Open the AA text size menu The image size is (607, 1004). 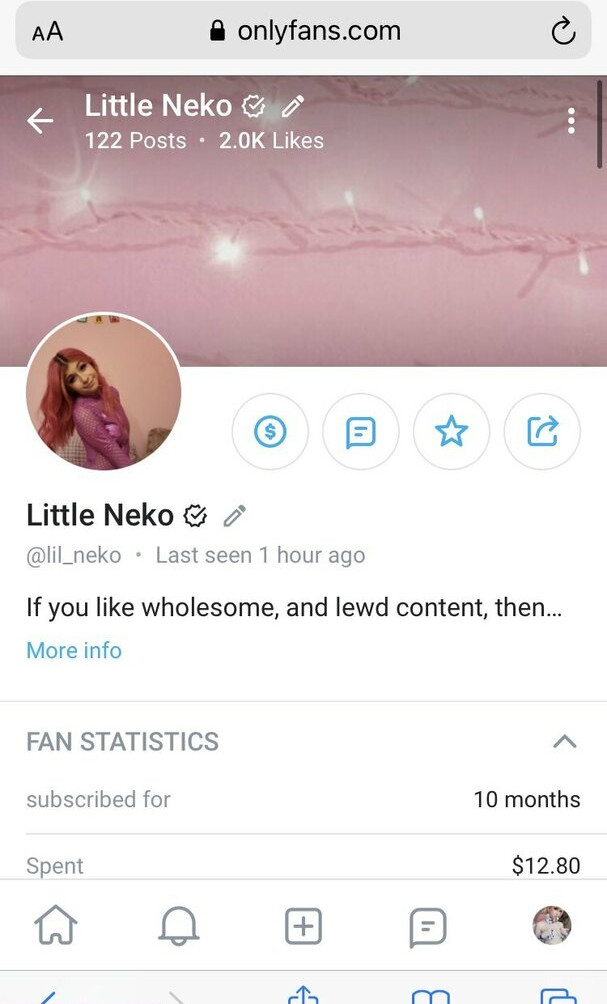pyautogui.click(x=47, y=31)
